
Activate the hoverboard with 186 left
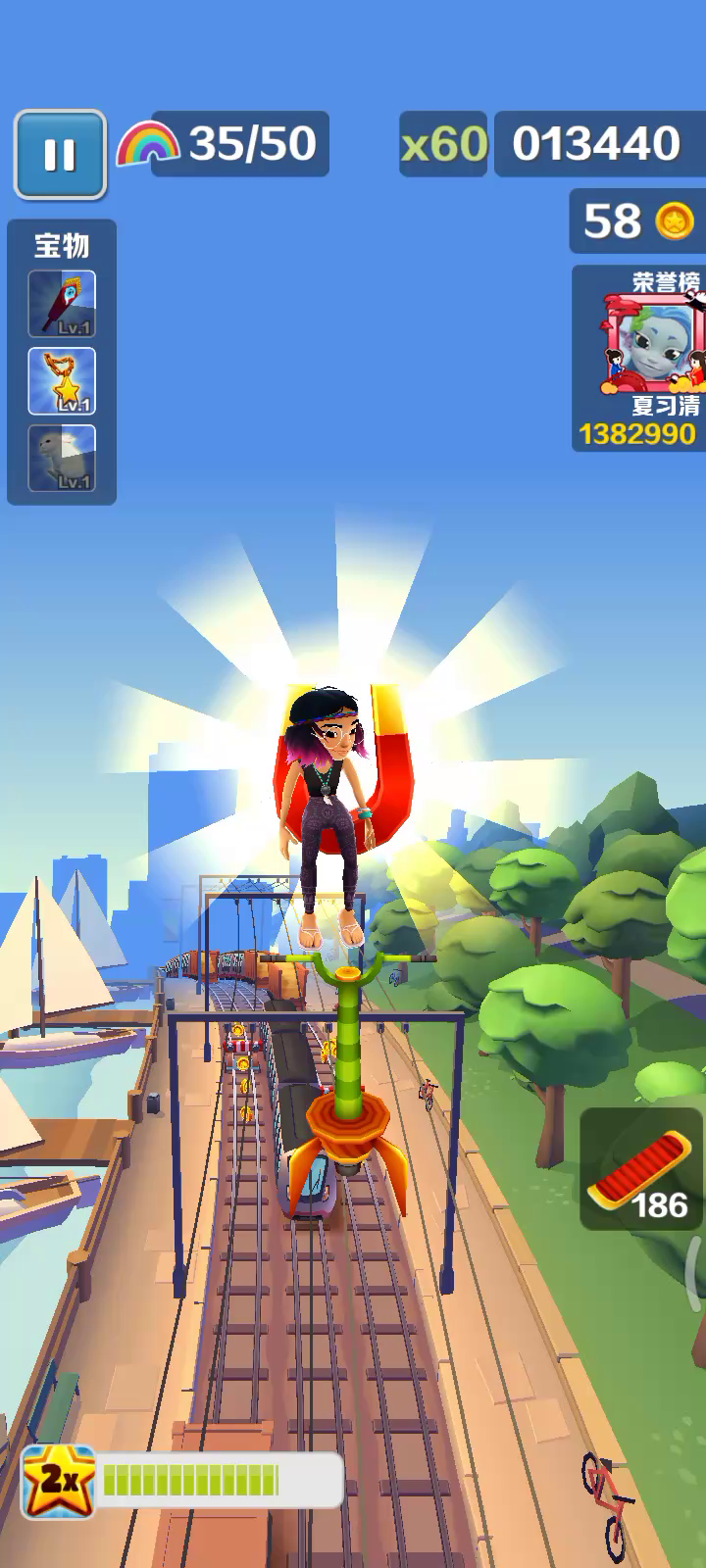640,1168
